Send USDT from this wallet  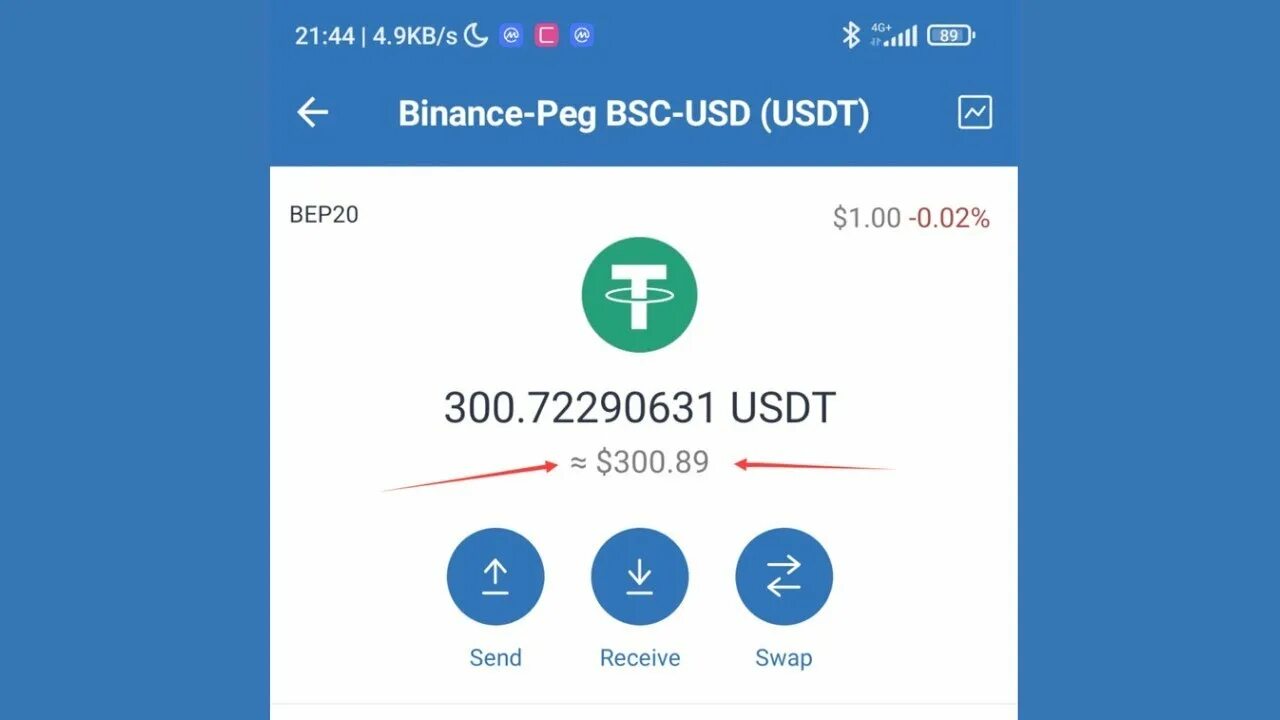495,577
